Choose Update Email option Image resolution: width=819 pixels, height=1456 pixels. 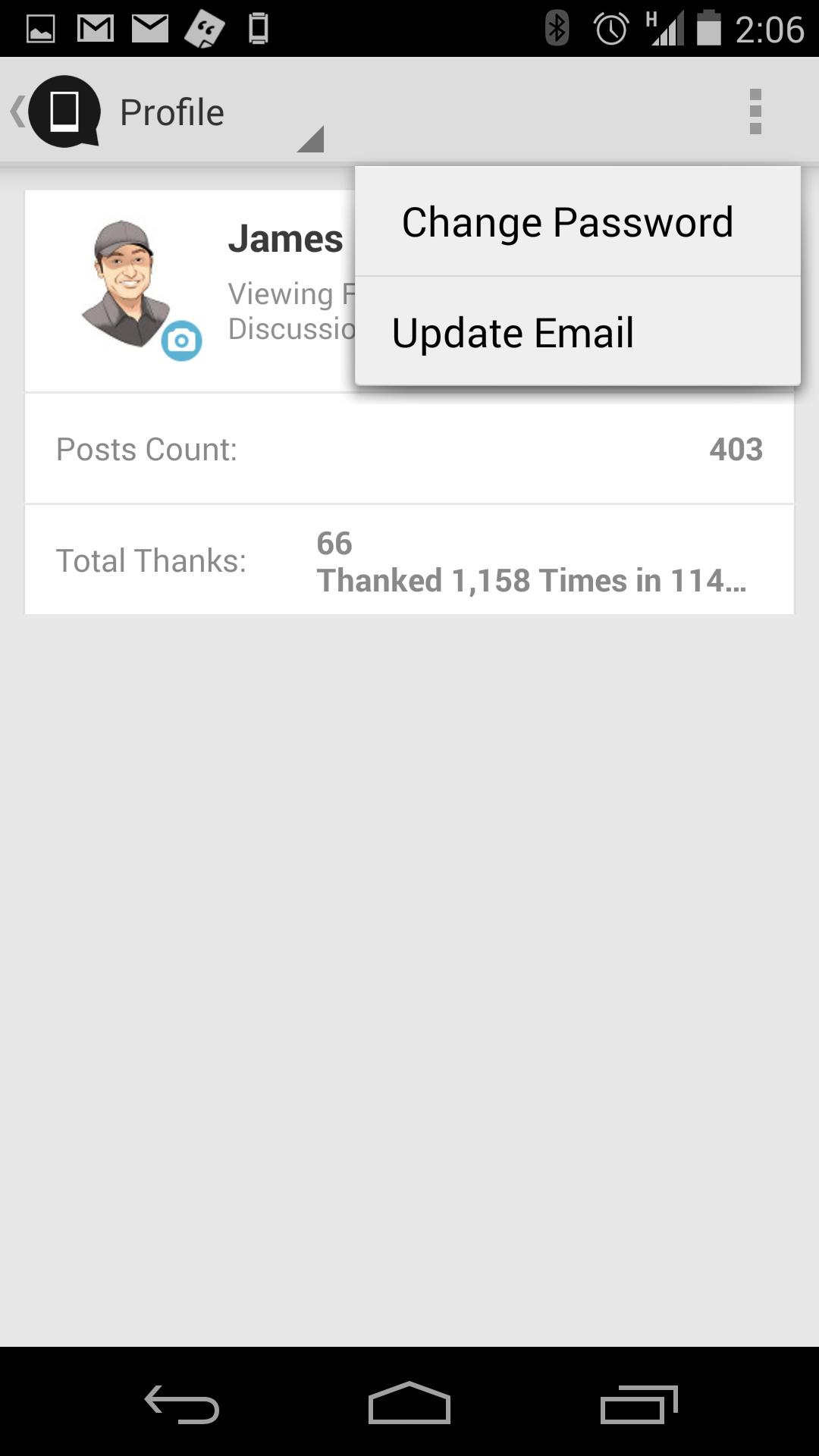513,333
